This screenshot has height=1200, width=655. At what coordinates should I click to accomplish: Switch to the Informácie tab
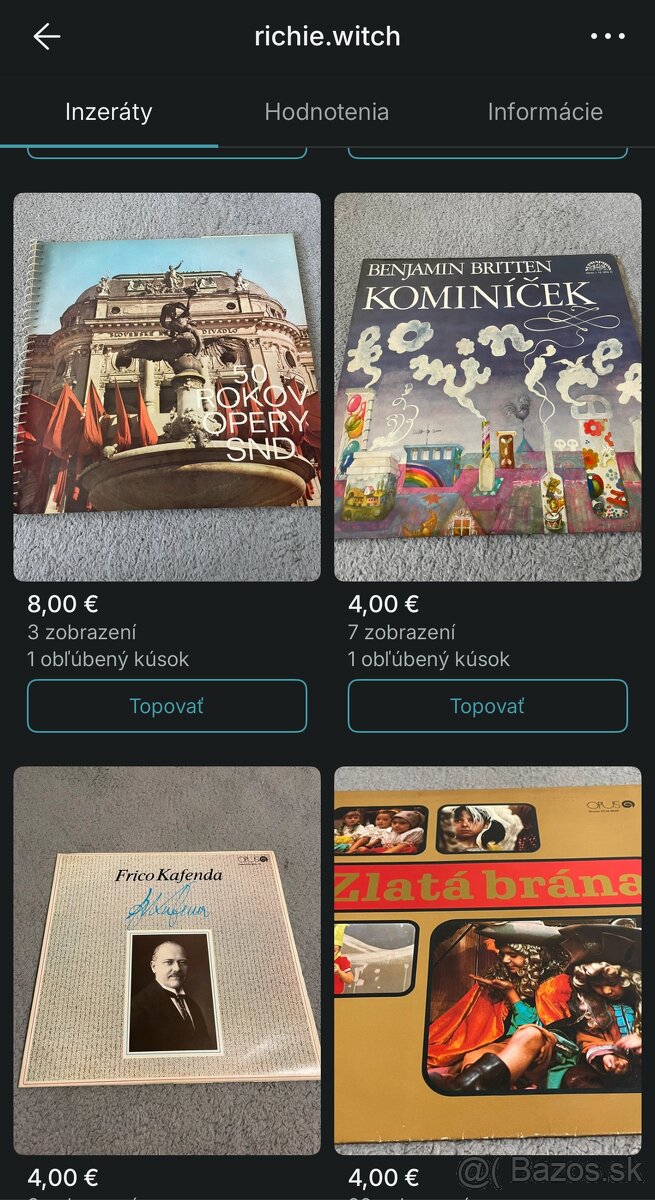545,112
